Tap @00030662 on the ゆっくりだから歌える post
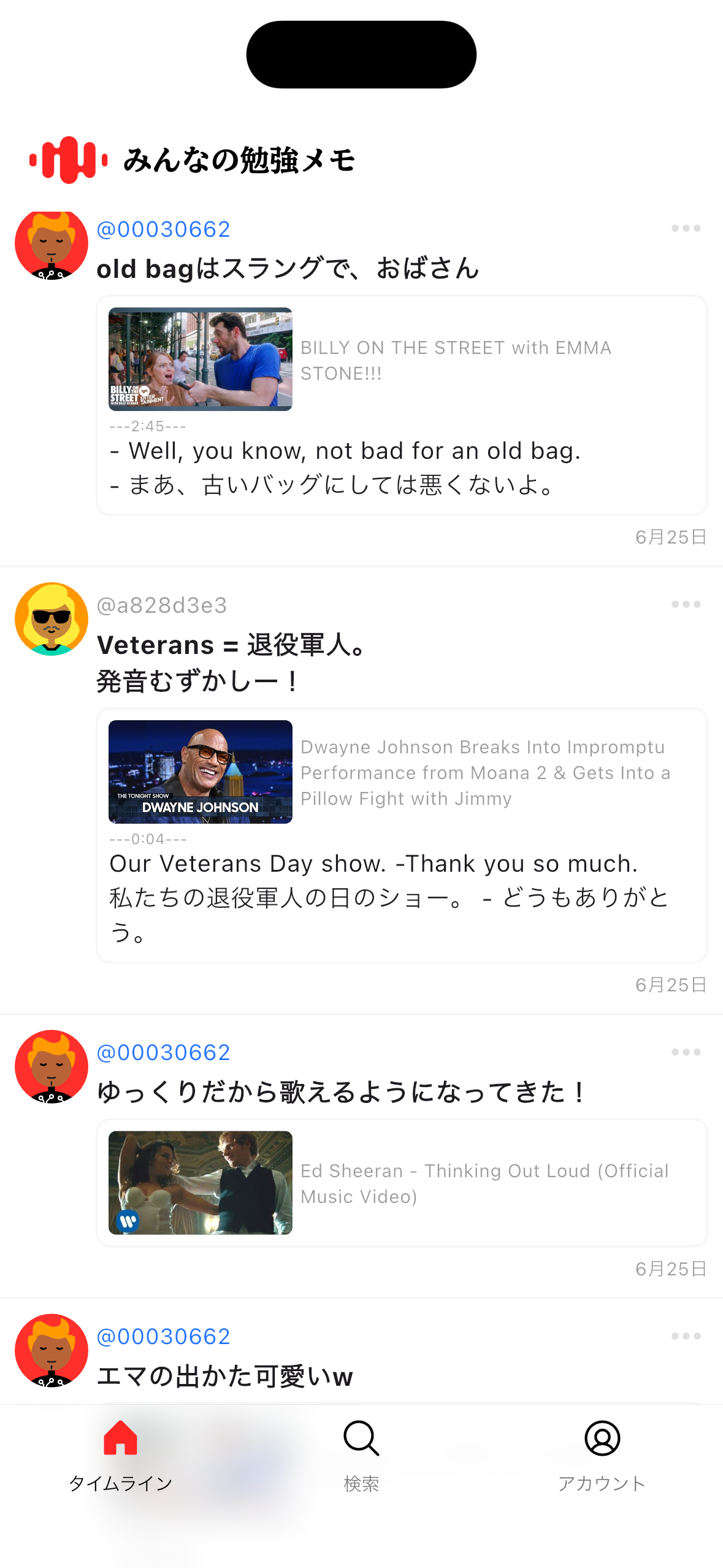This screenshot has width=723, height=1568. pyautogui.click(x=163, y=1053)
